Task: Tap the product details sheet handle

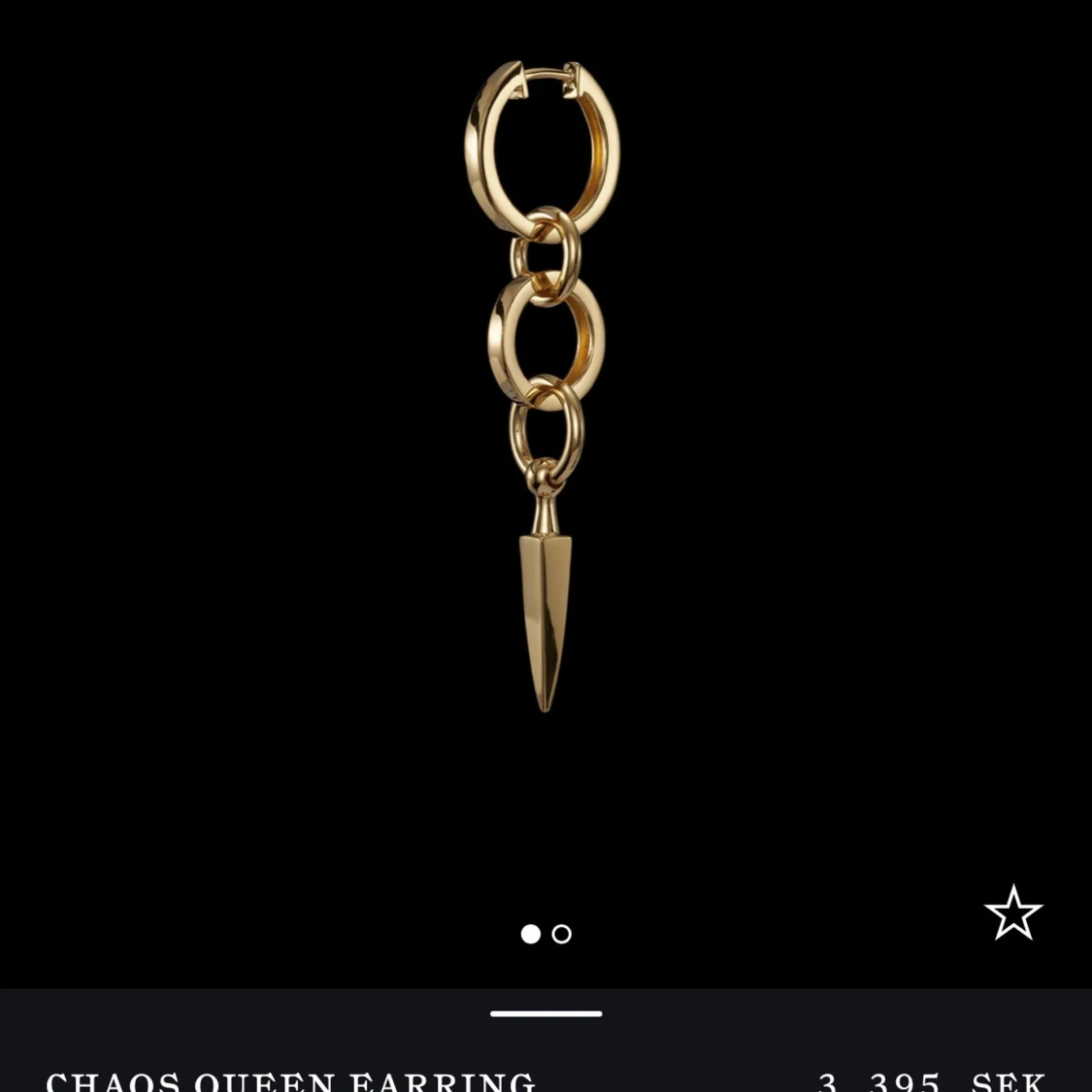Action: tap(546, 1013)
